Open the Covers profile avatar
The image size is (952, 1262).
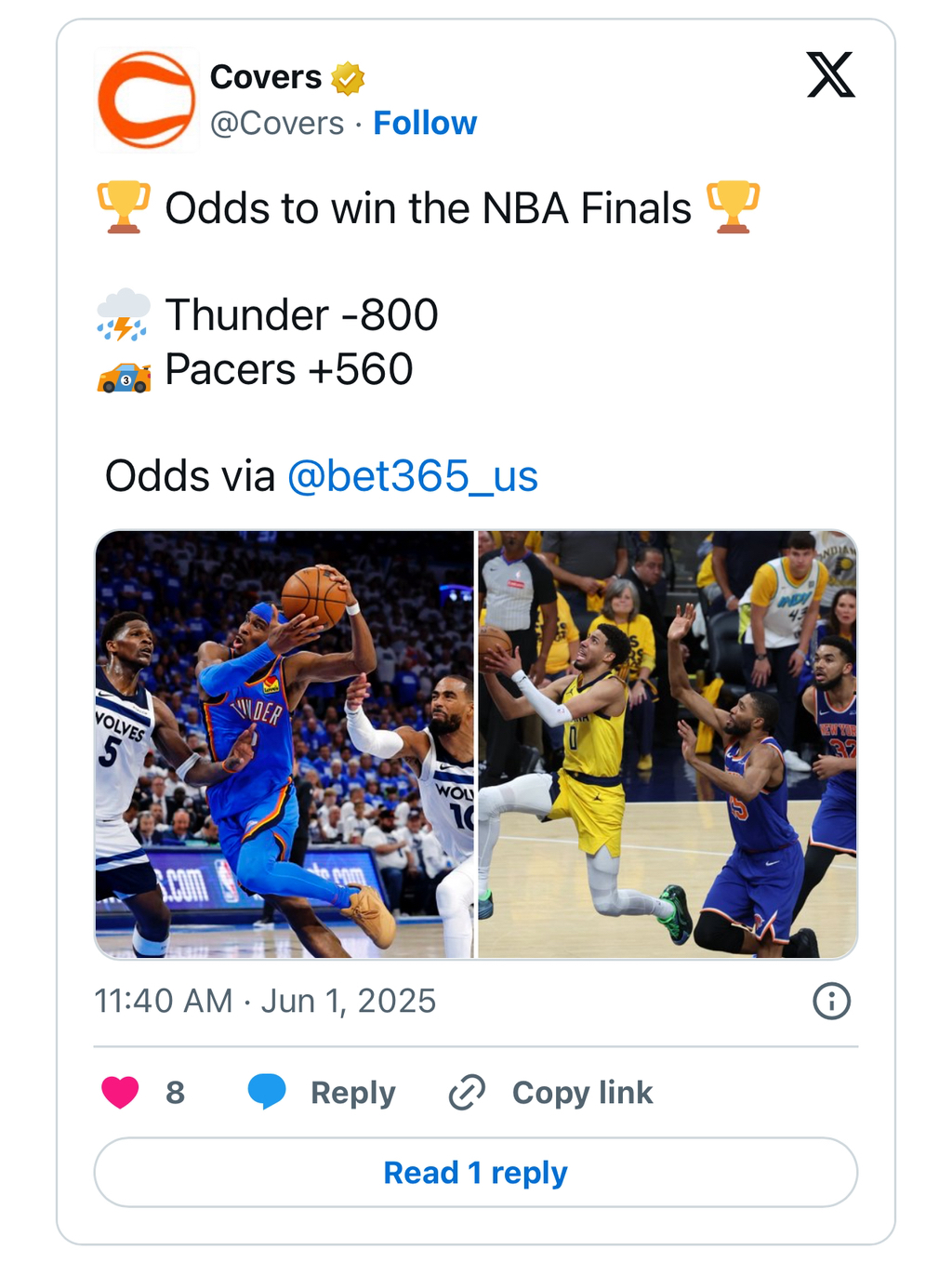coord(146,100)
